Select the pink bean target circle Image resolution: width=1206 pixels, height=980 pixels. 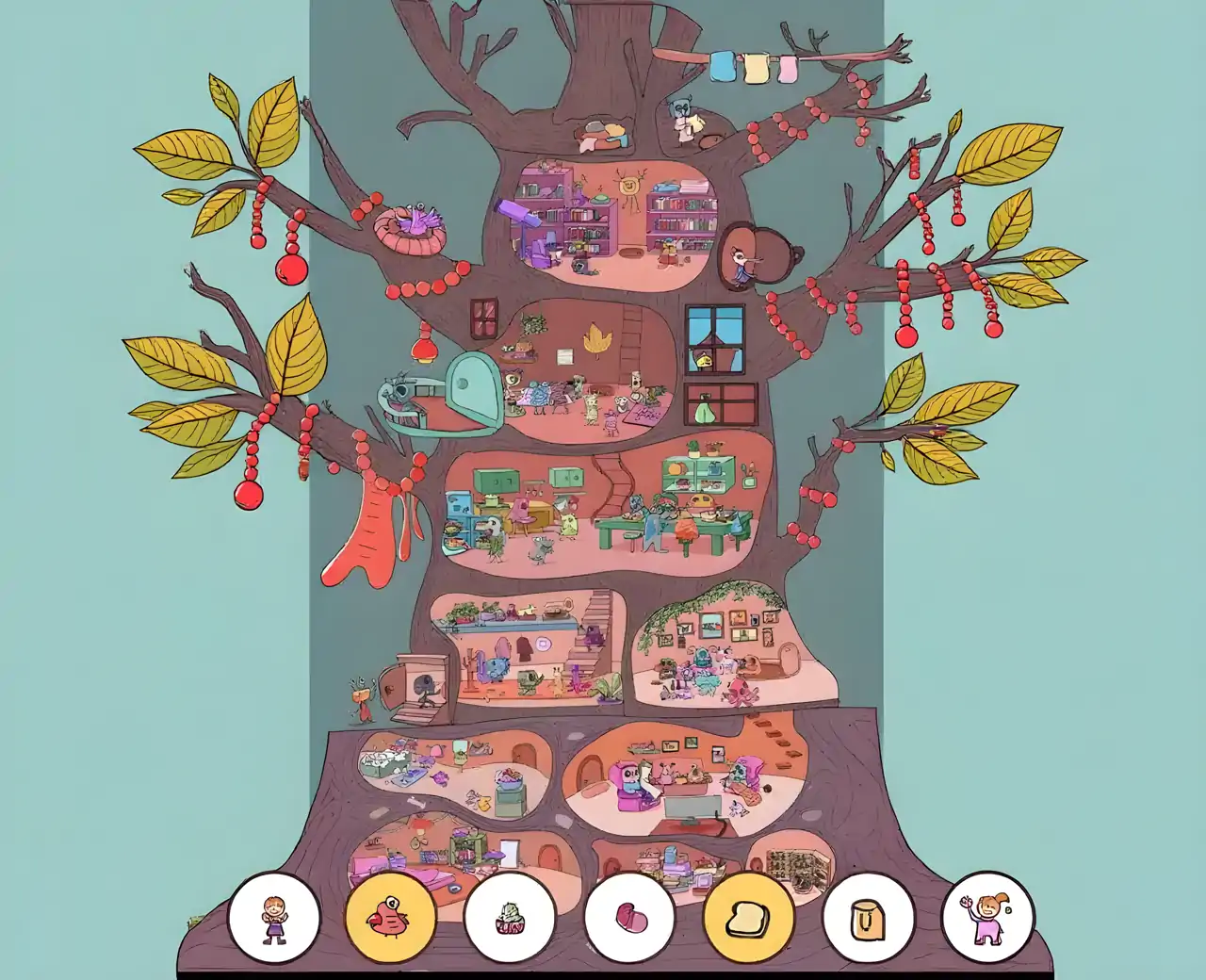pyautogui.click(x=628, y=918)
